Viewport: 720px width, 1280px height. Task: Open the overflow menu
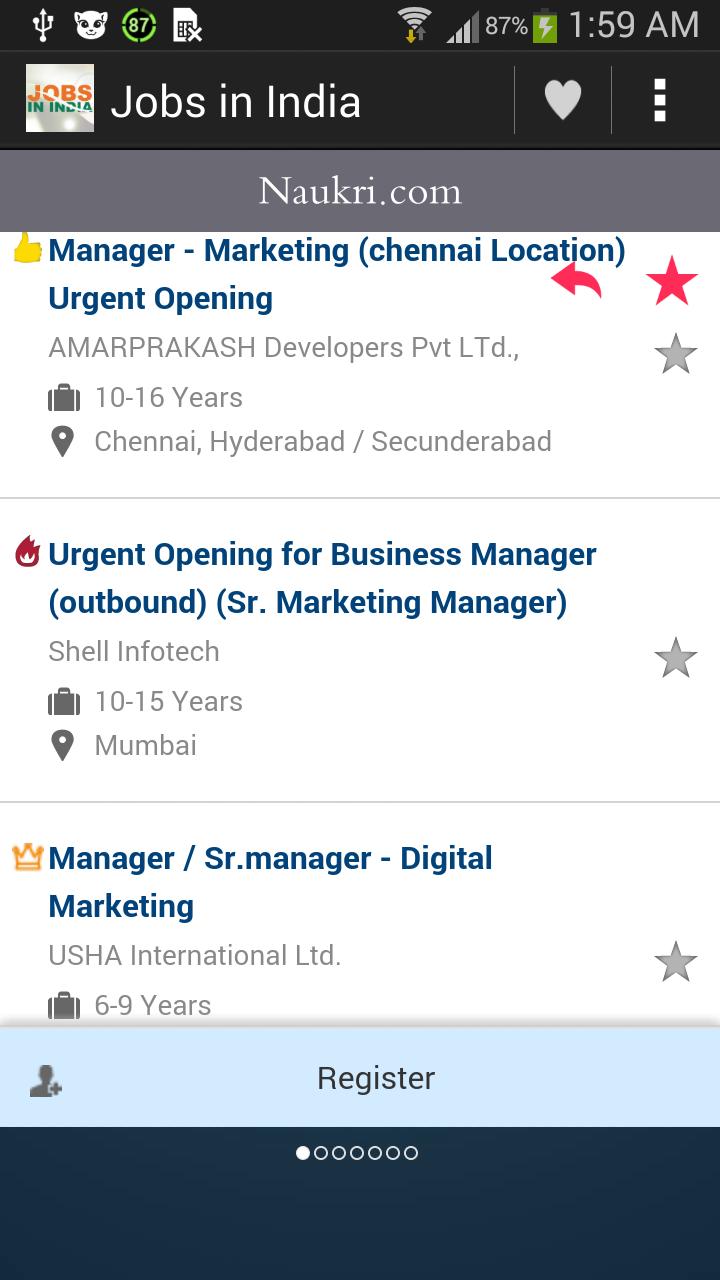tap(659, 100)
